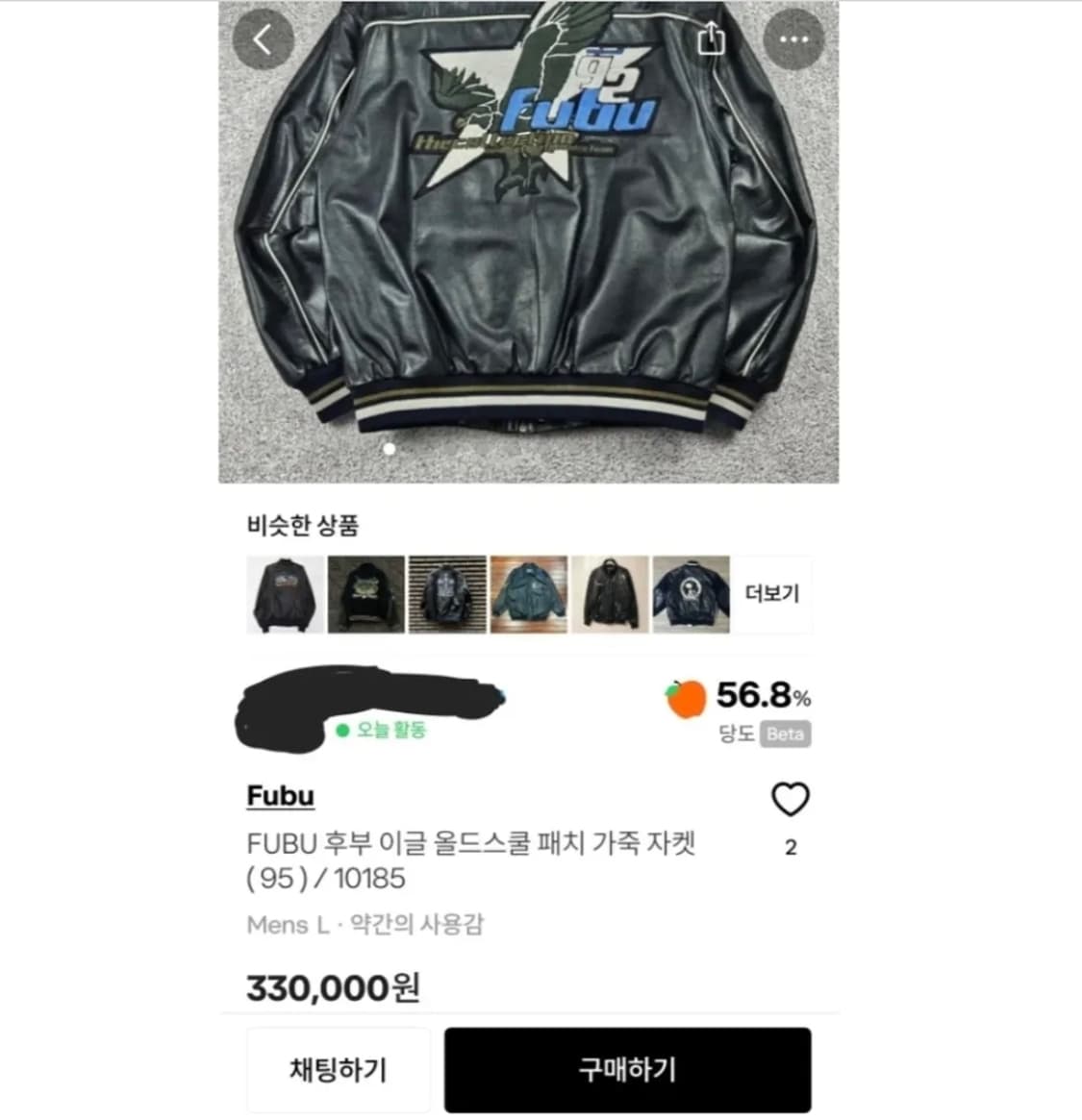Image resolution: width=1082 pixels, height=1120 pixels.
Task: Tap the back arrow to return
Action: [264, 38]
